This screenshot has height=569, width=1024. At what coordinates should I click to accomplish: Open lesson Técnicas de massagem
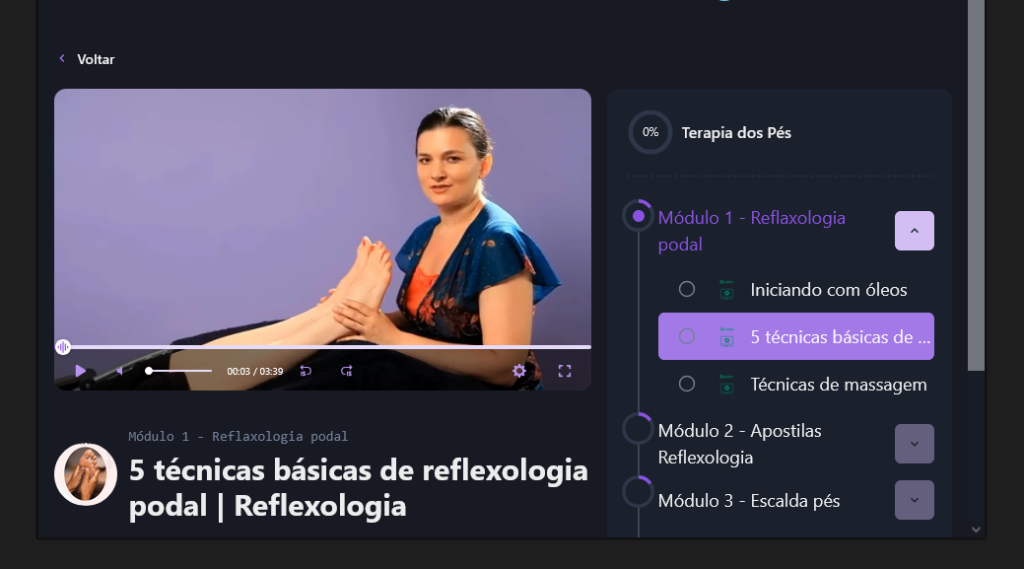tap(838, 384)
